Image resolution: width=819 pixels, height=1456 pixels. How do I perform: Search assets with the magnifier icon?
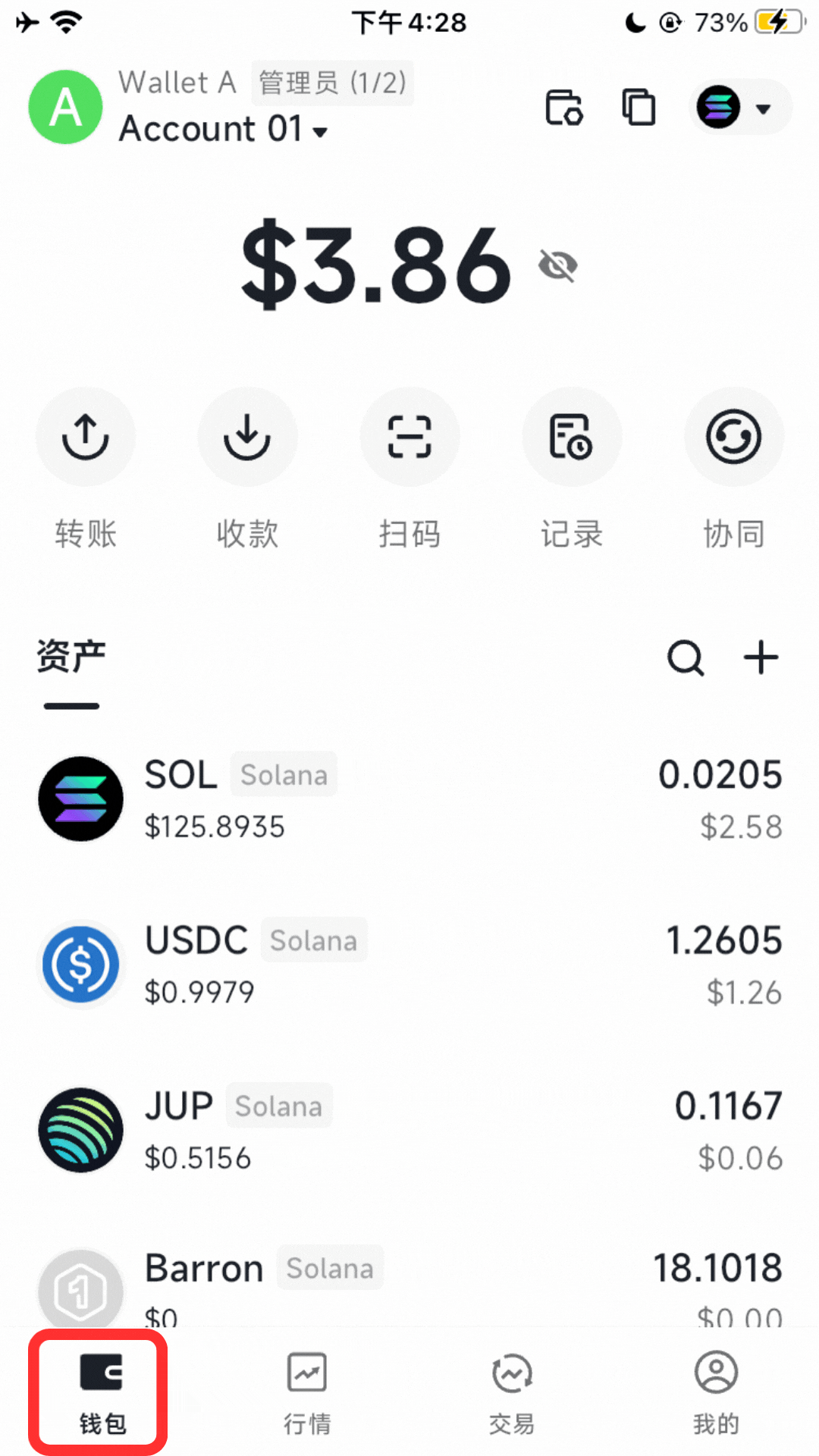pos(686,657)
